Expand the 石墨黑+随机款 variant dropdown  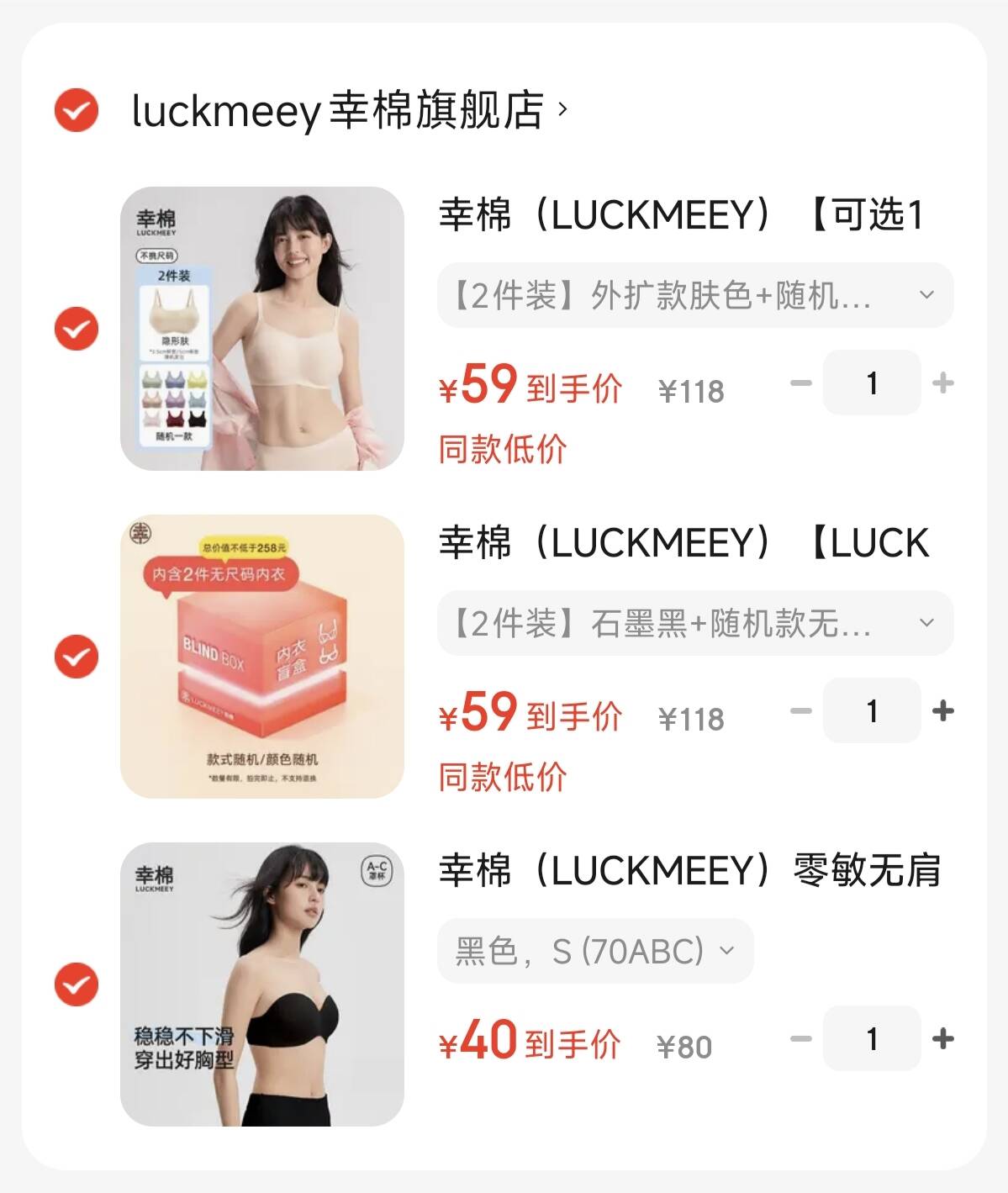coord(695,623)
